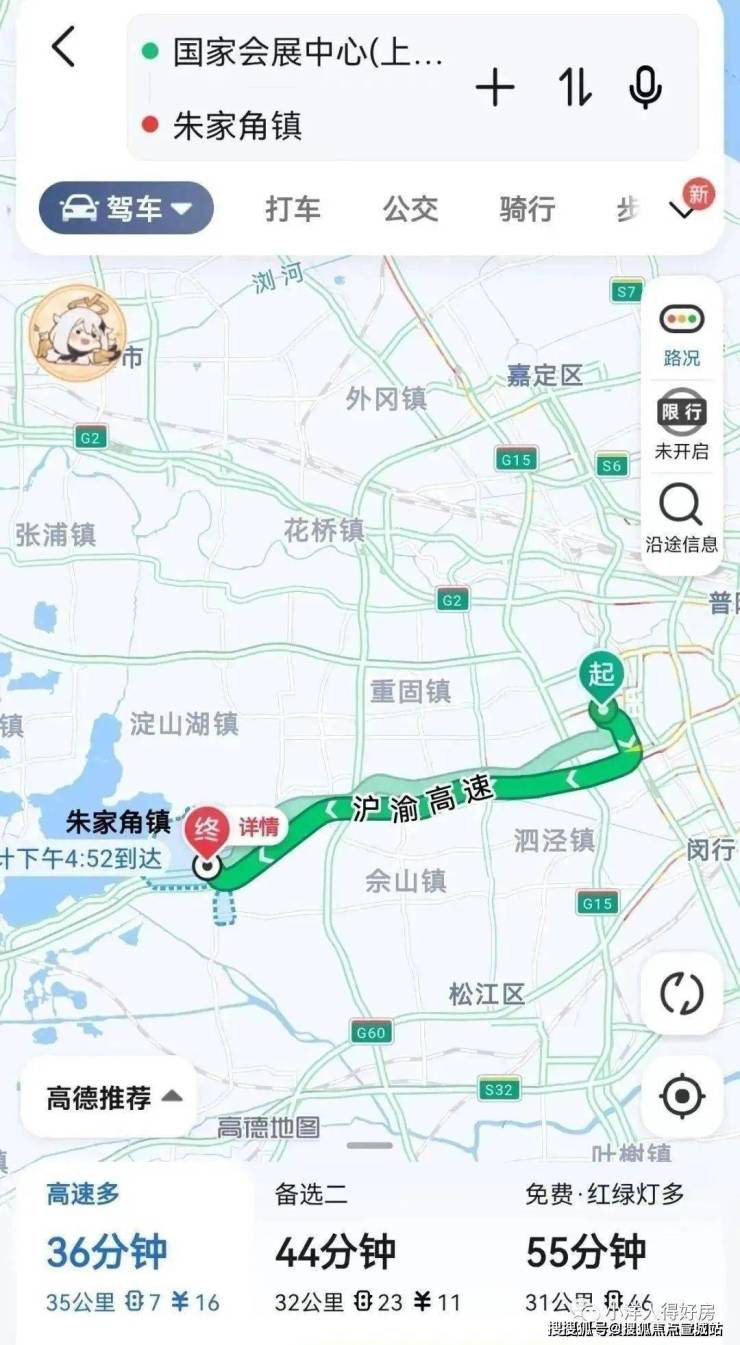Expand the 高德推荐 route preference
Image resolution: width=740 pixels, height=1345 pixels.
click(114, 1097)
